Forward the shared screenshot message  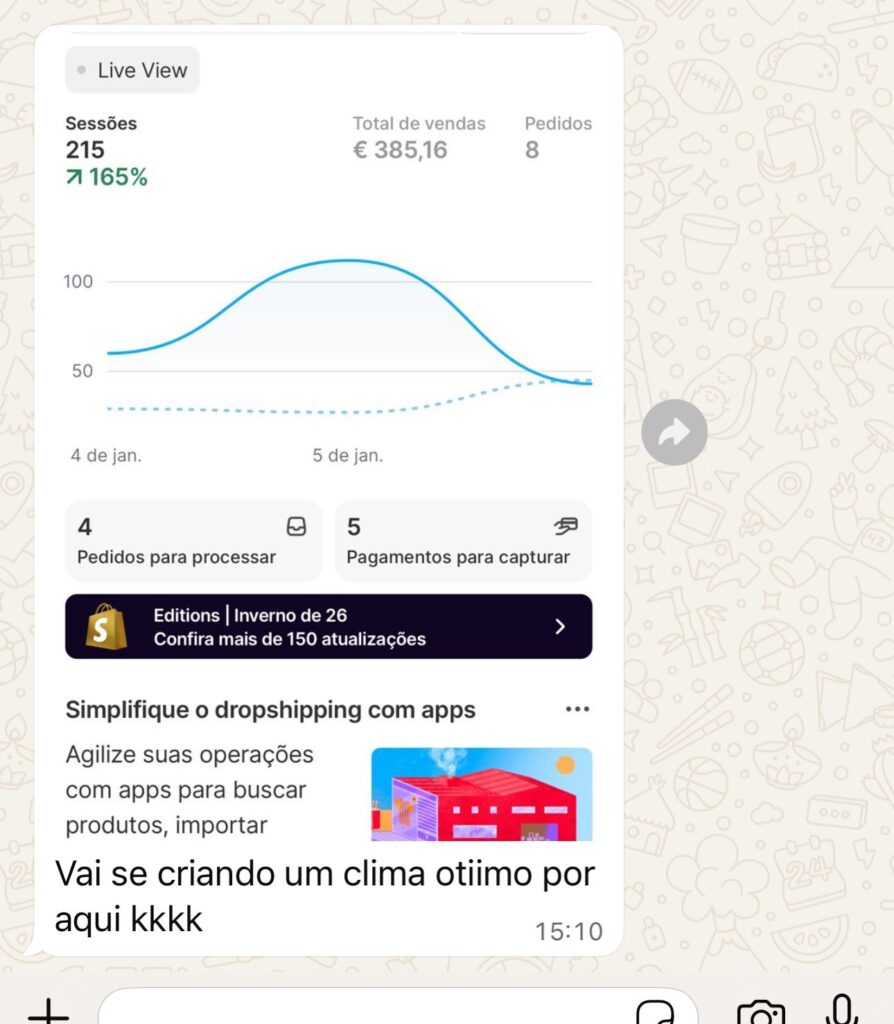coord(674,432)
